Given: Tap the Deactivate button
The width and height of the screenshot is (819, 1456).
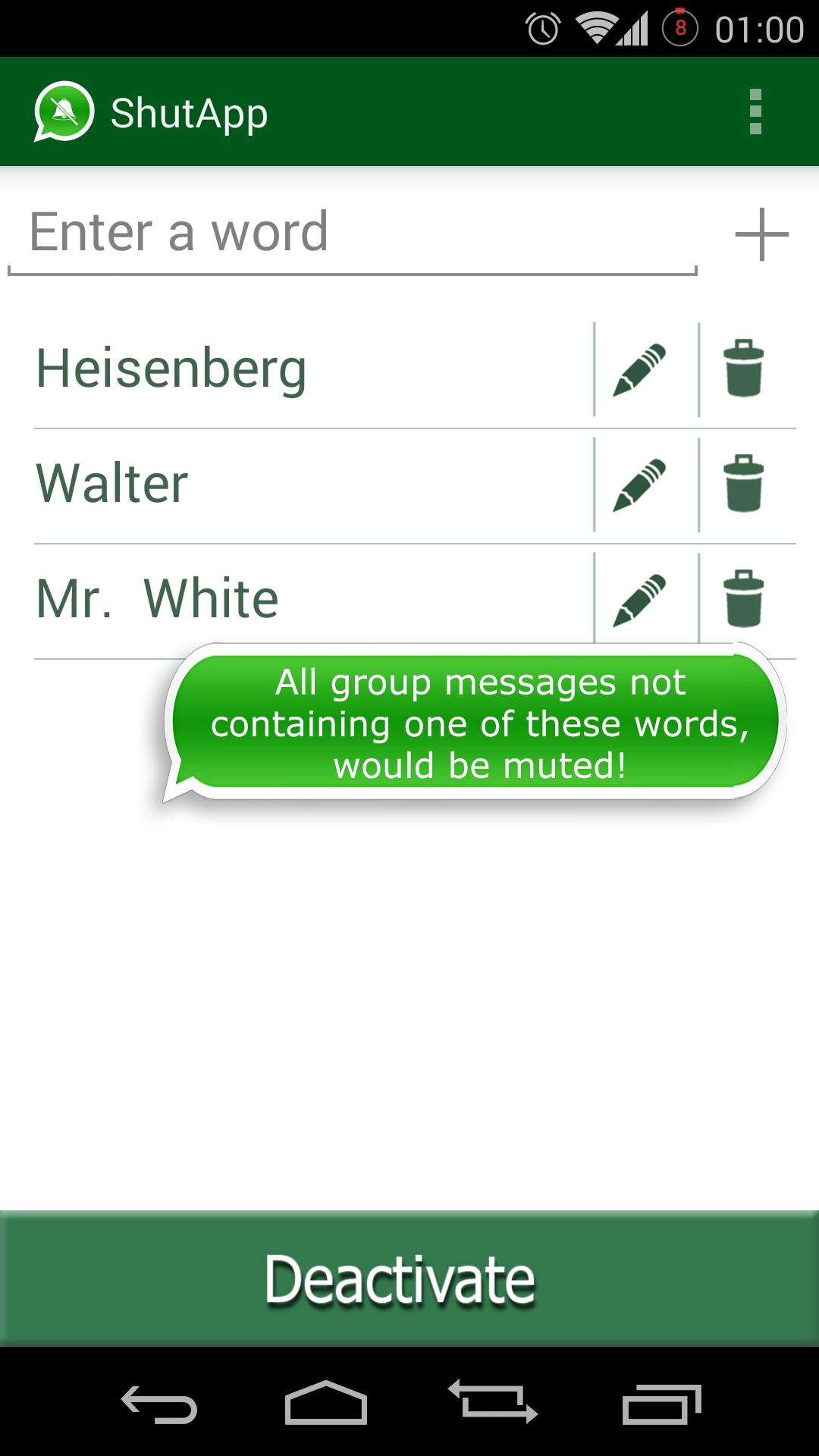Looking at the screenshot, I should coord(409,1279).
